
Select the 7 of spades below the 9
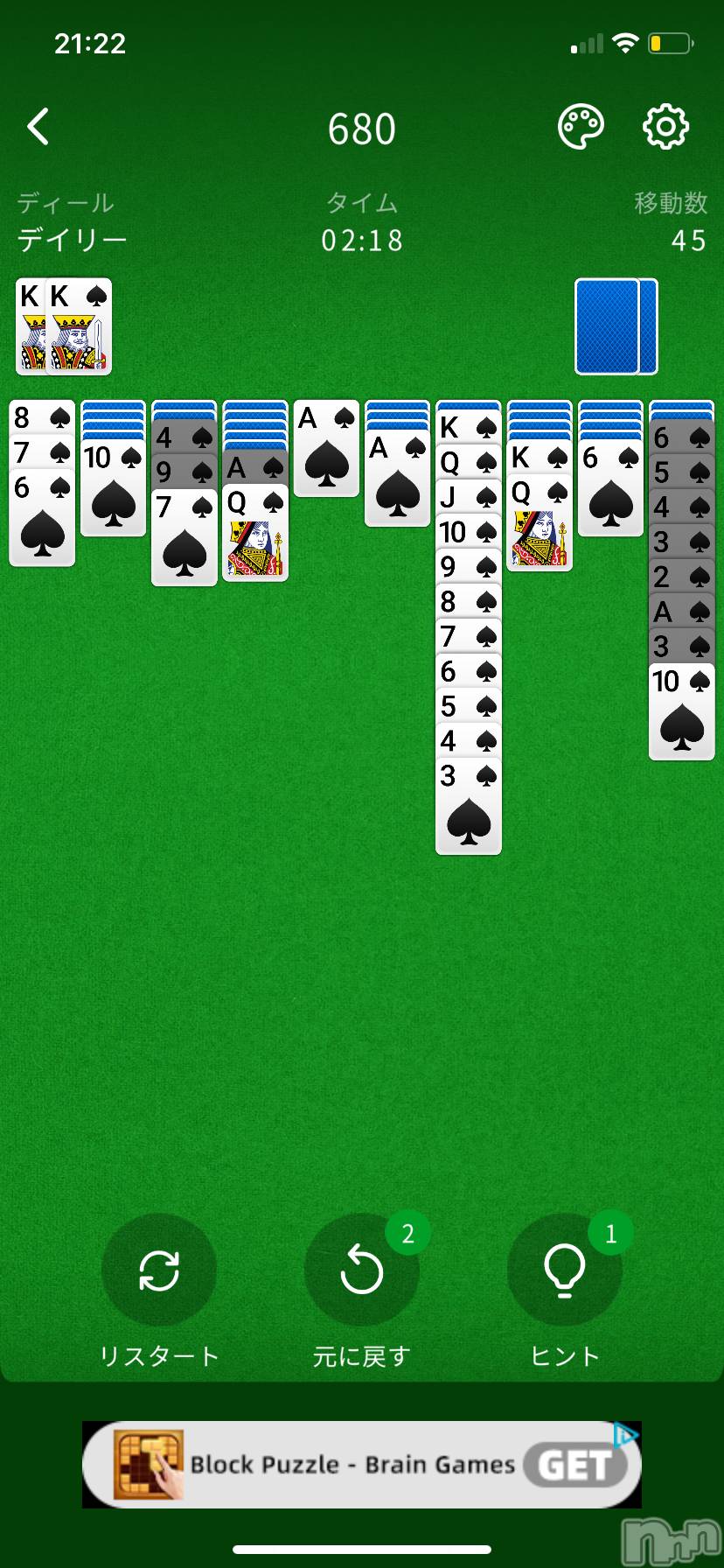click(x=184, y=538)
